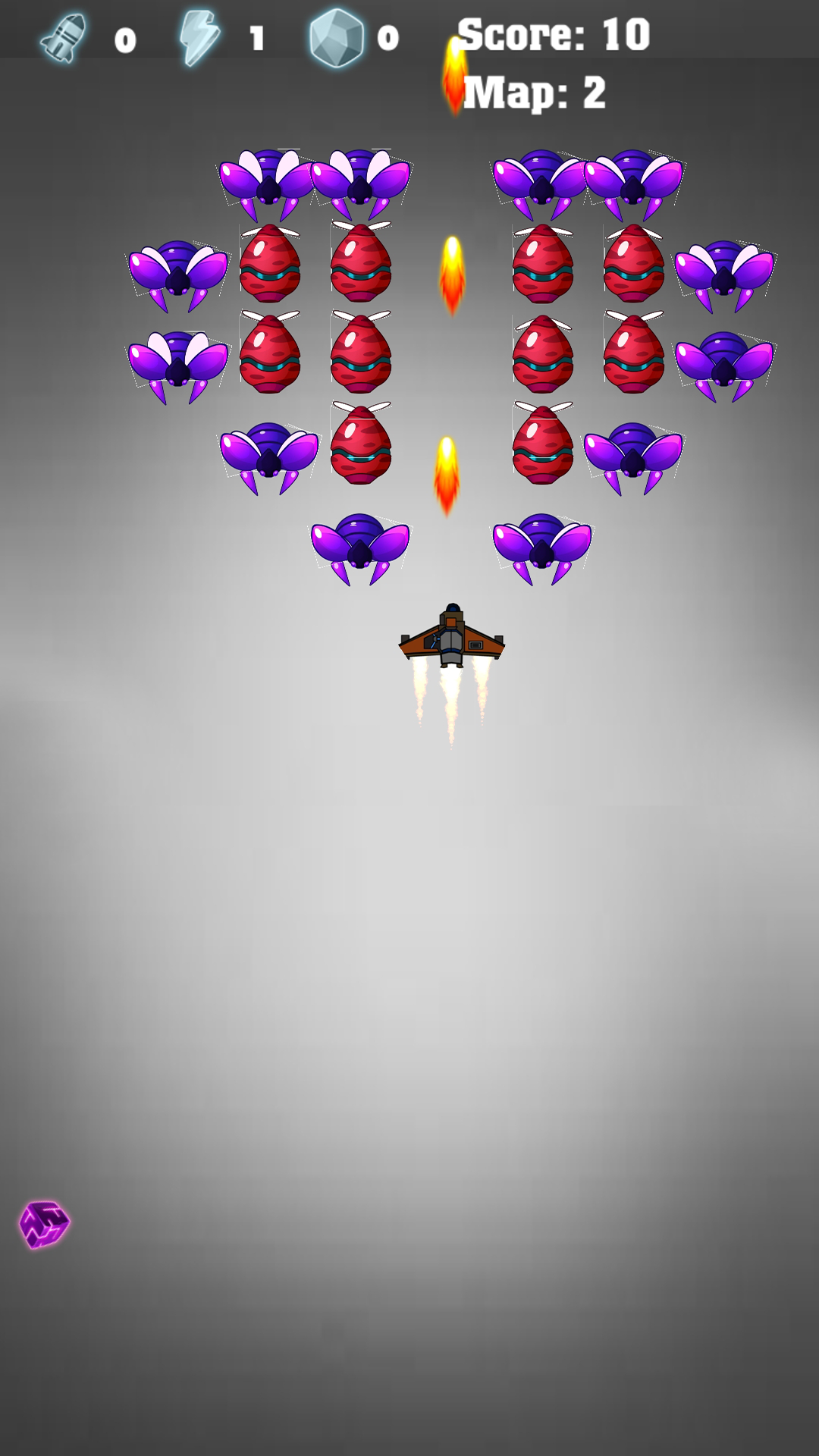Select the lightning power-up icon at top
The width and height of the screenshot is (819, 1456).
(199, 36)
